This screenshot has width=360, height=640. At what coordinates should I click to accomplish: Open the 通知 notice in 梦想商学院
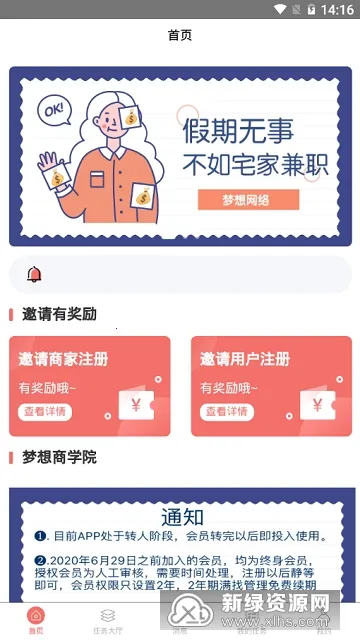coord(180,545)
